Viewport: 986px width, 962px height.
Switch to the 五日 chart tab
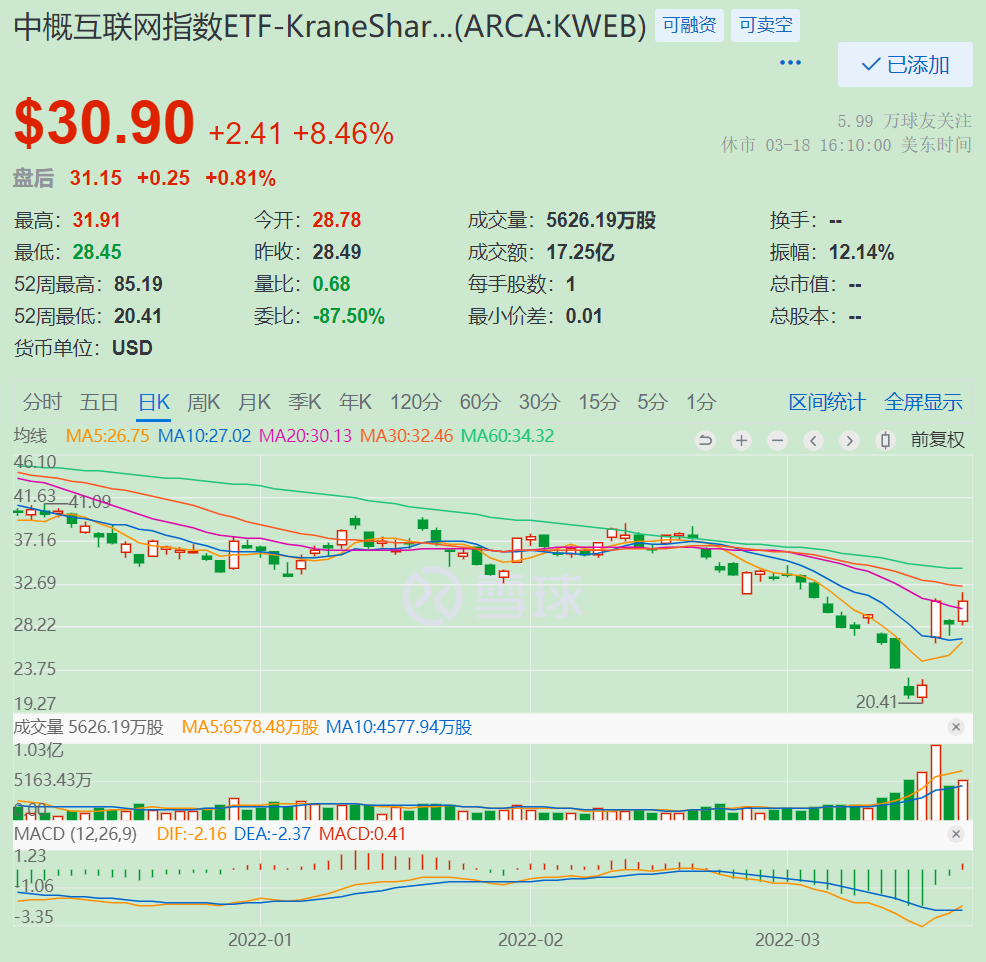[x=99, y=402]
